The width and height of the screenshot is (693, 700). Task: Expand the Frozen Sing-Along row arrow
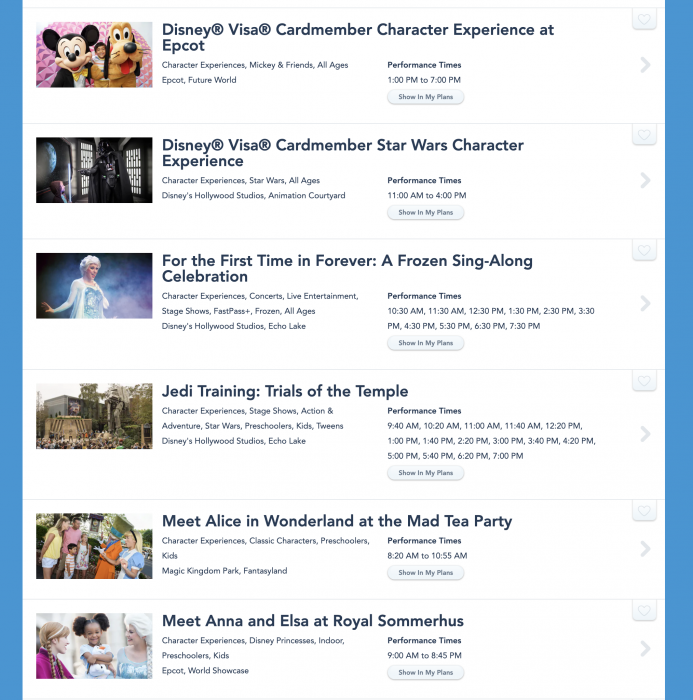645,303
